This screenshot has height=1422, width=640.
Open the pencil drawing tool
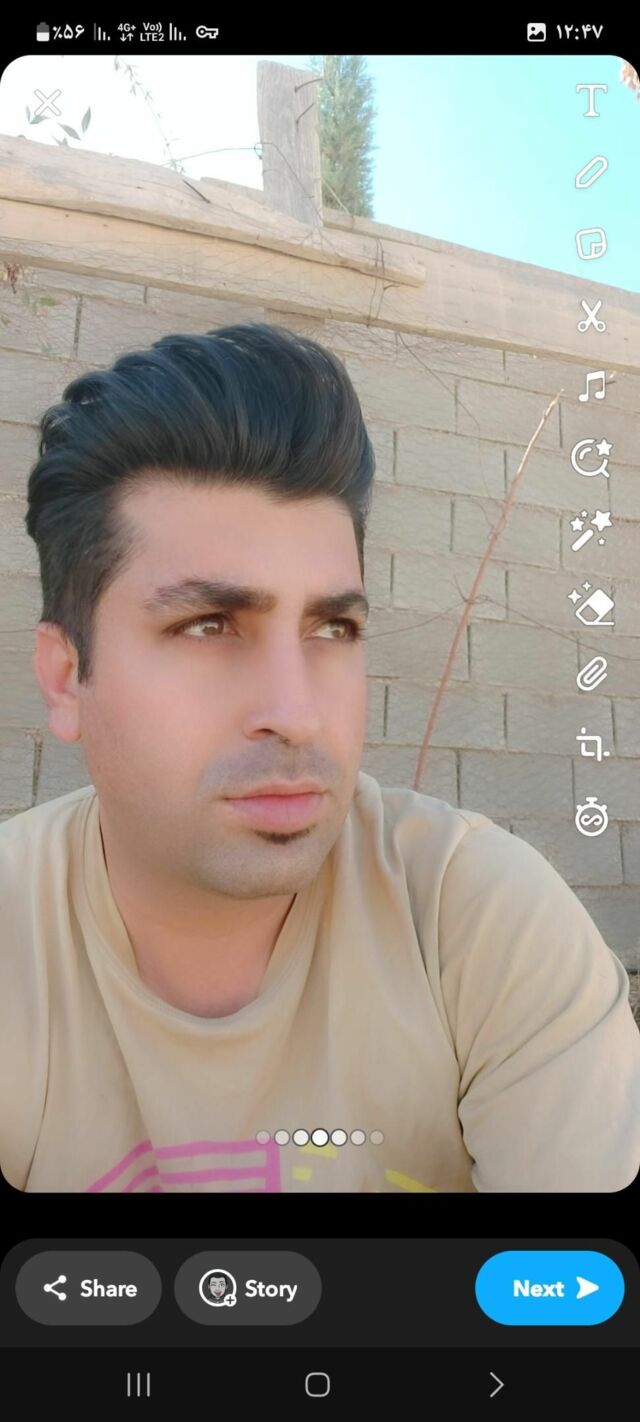591,172
